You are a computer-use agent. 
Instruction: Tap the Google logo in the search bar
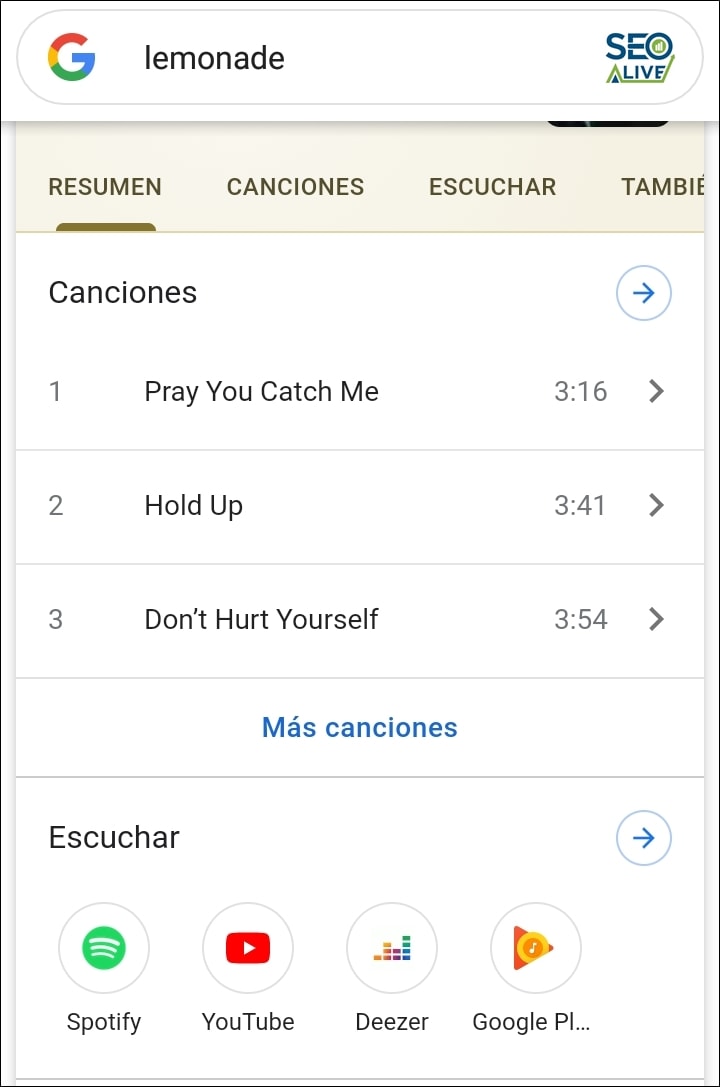[x=72, y=57]
